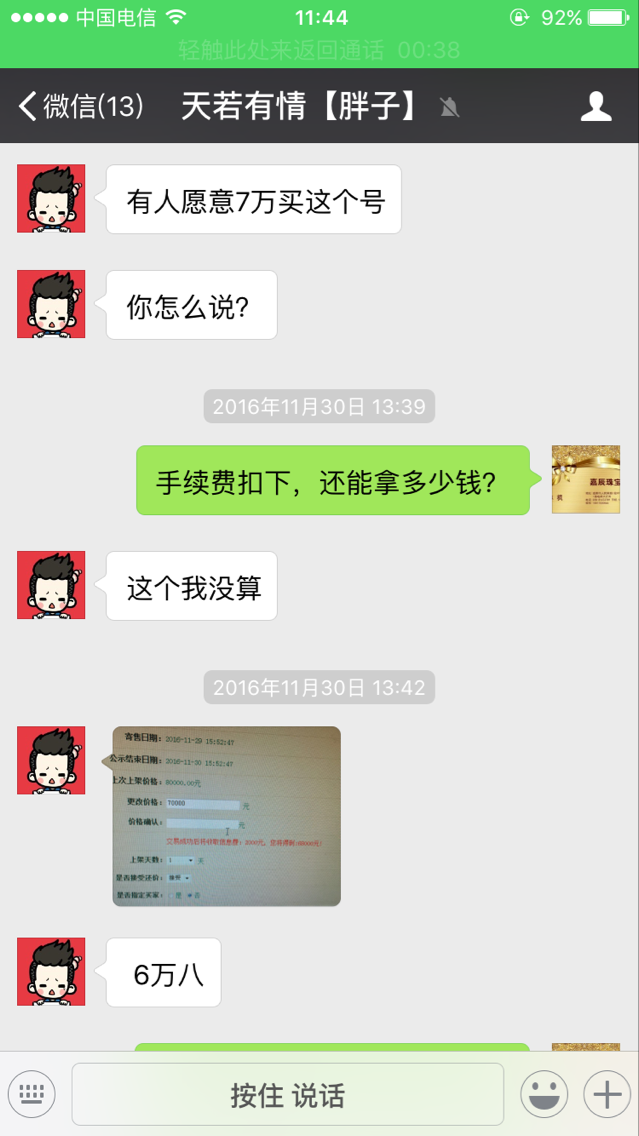Switch to keyboard text input
The height and width of the screenshot is (1136, 639).
[32, 1094]
